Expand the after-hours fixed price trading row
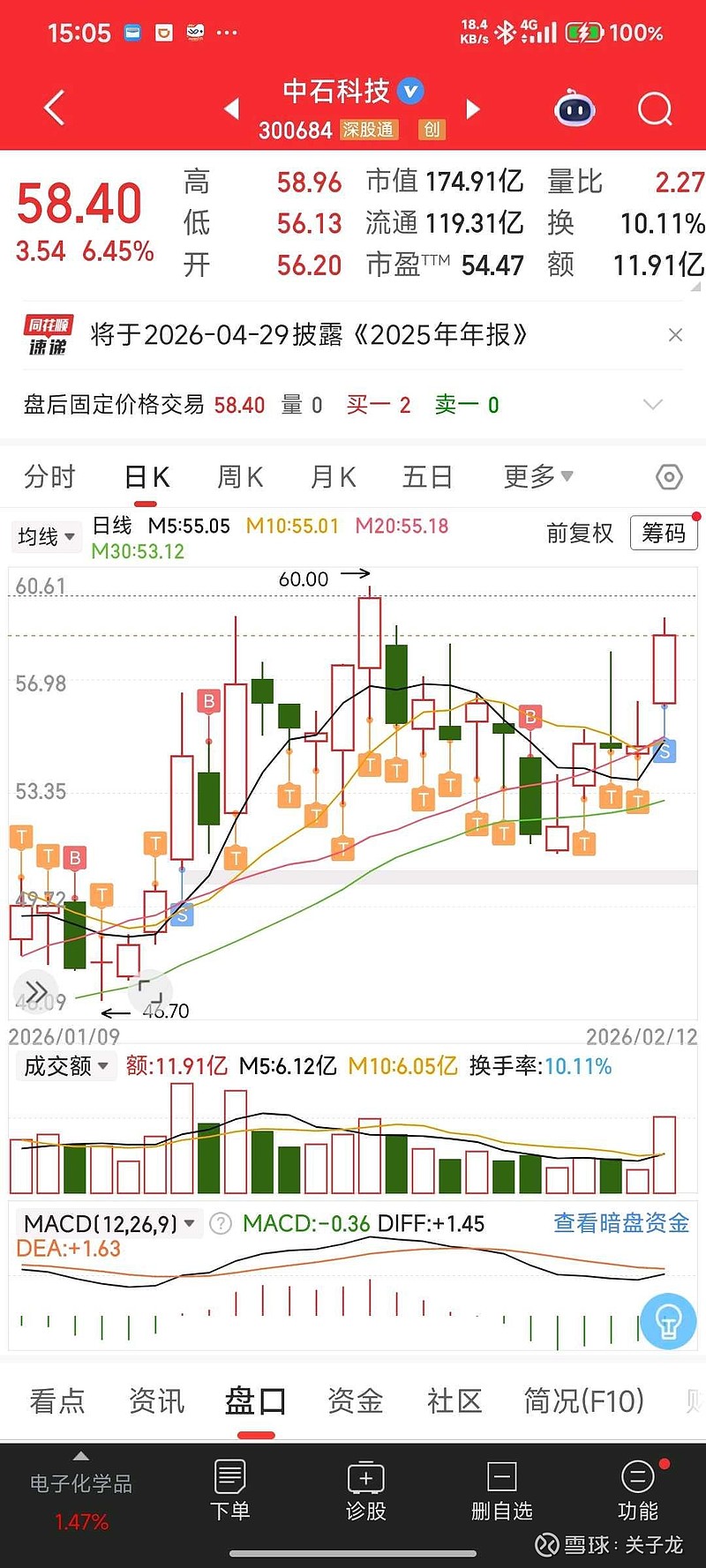Image resolution: width=706 pixels, height=1568 pixels. coord(653,405)
